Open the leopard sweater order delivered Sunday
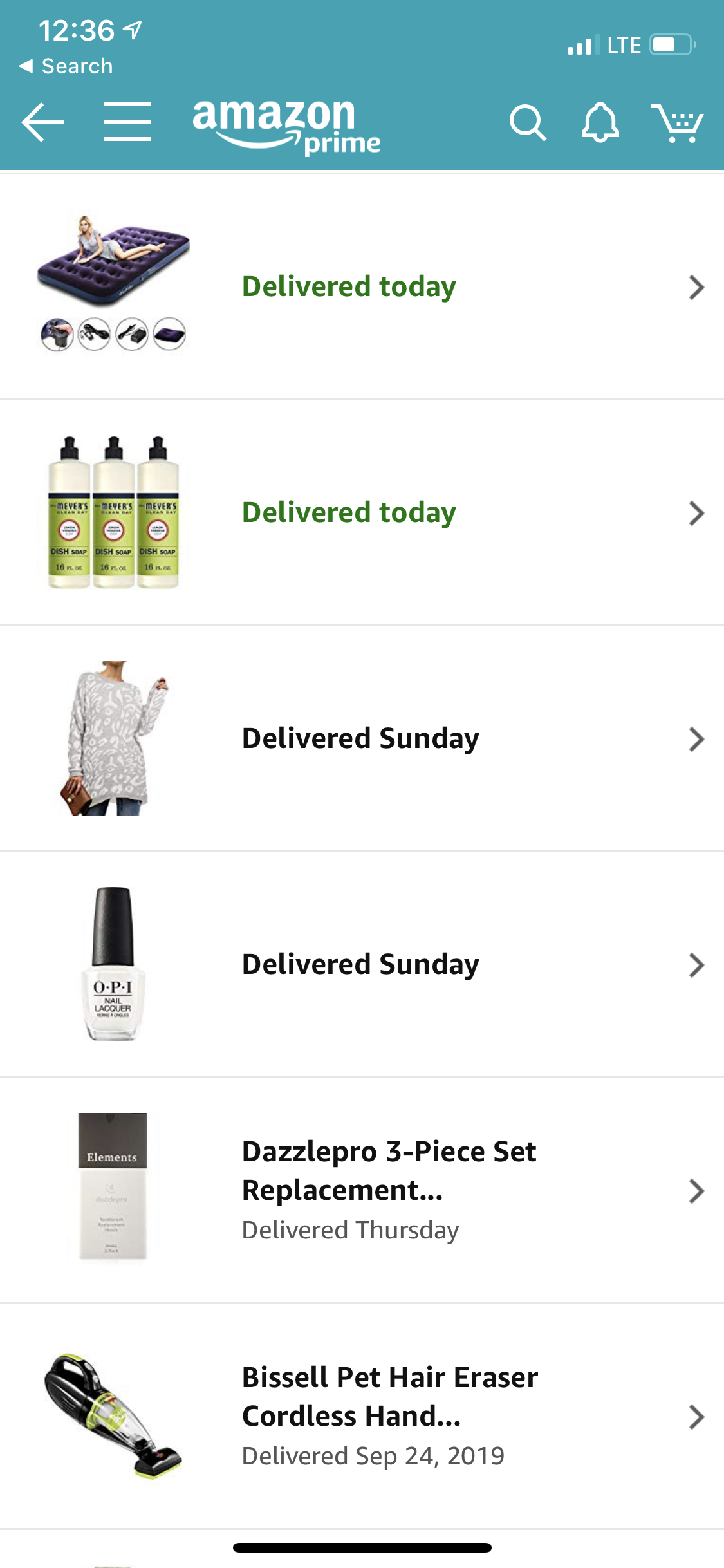 tap(362, 739)
